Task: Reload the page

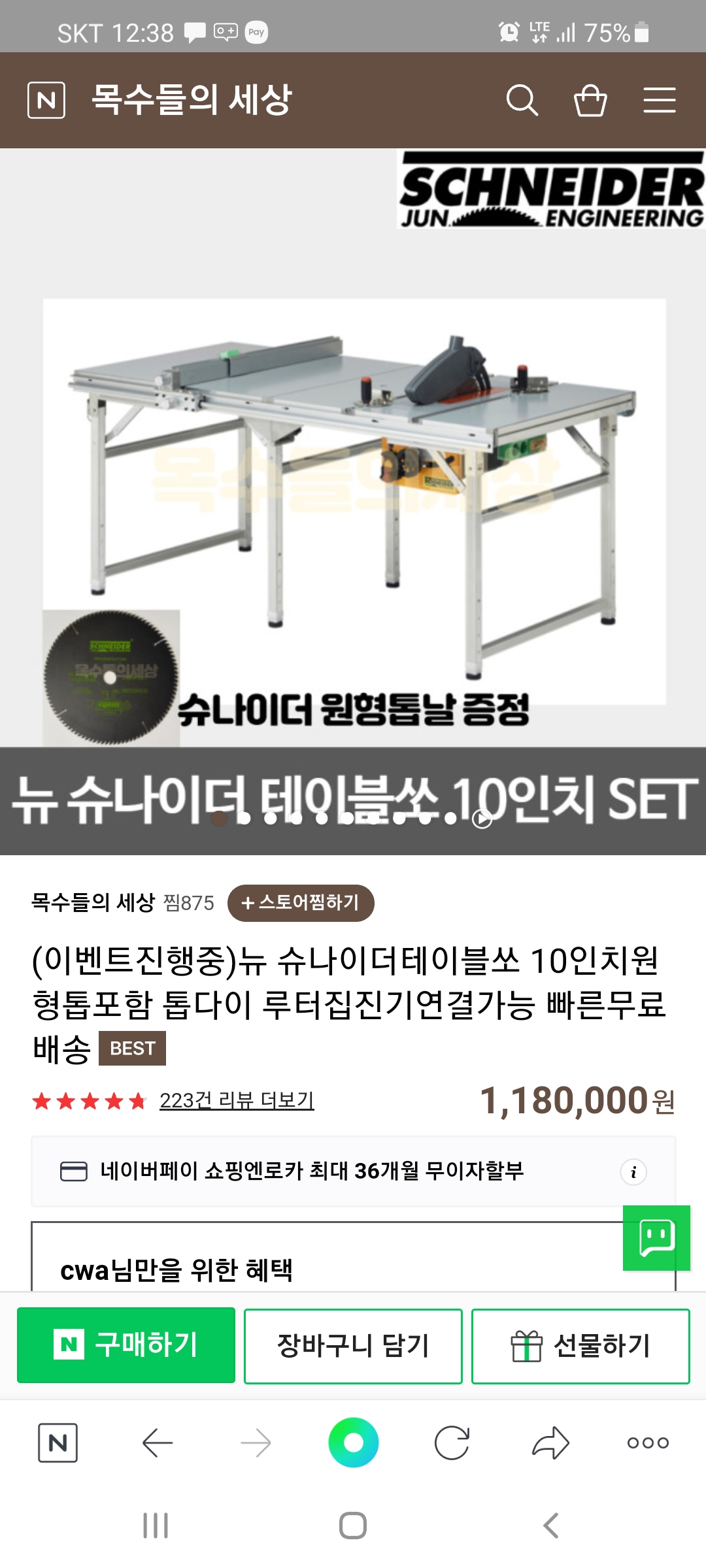Action: 452,1443
